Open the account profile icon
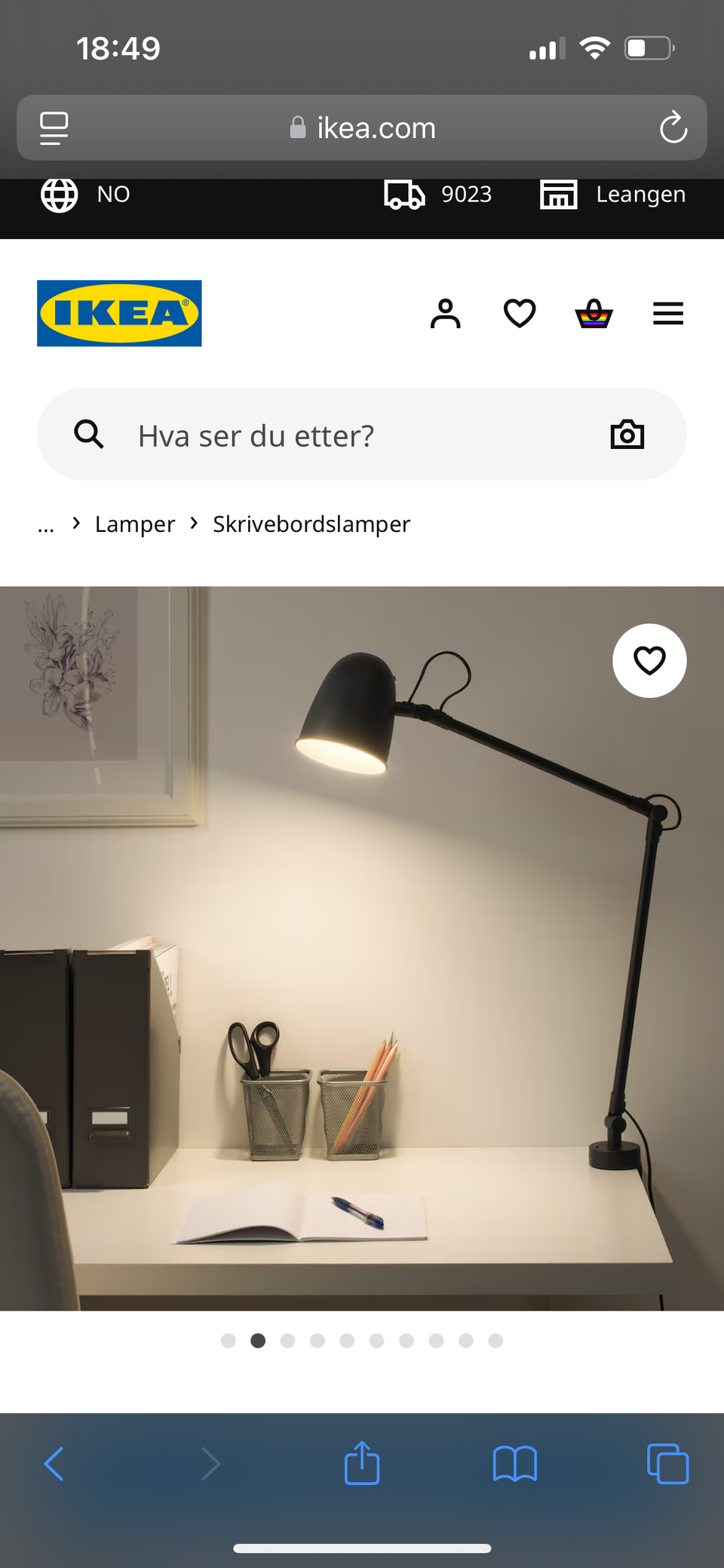The height and width of the screenshot is (1568, 724). tap(445, 313)
